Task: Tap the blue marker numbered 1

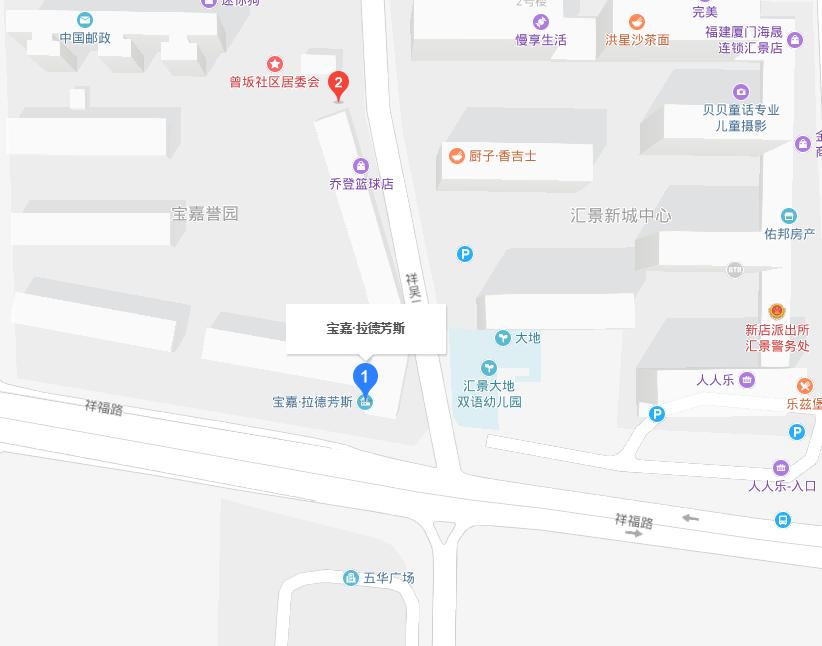Action: tap(366, 378)
